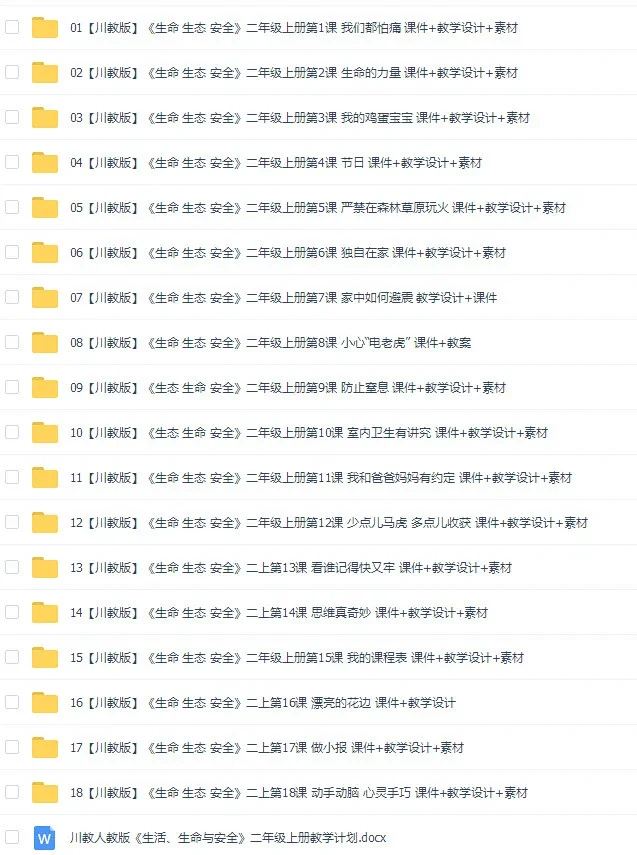Select checkbox for folder 13 看谁记得快又牢
The image size is (637, 855).
pyautogui.click(x=12, y=567)
